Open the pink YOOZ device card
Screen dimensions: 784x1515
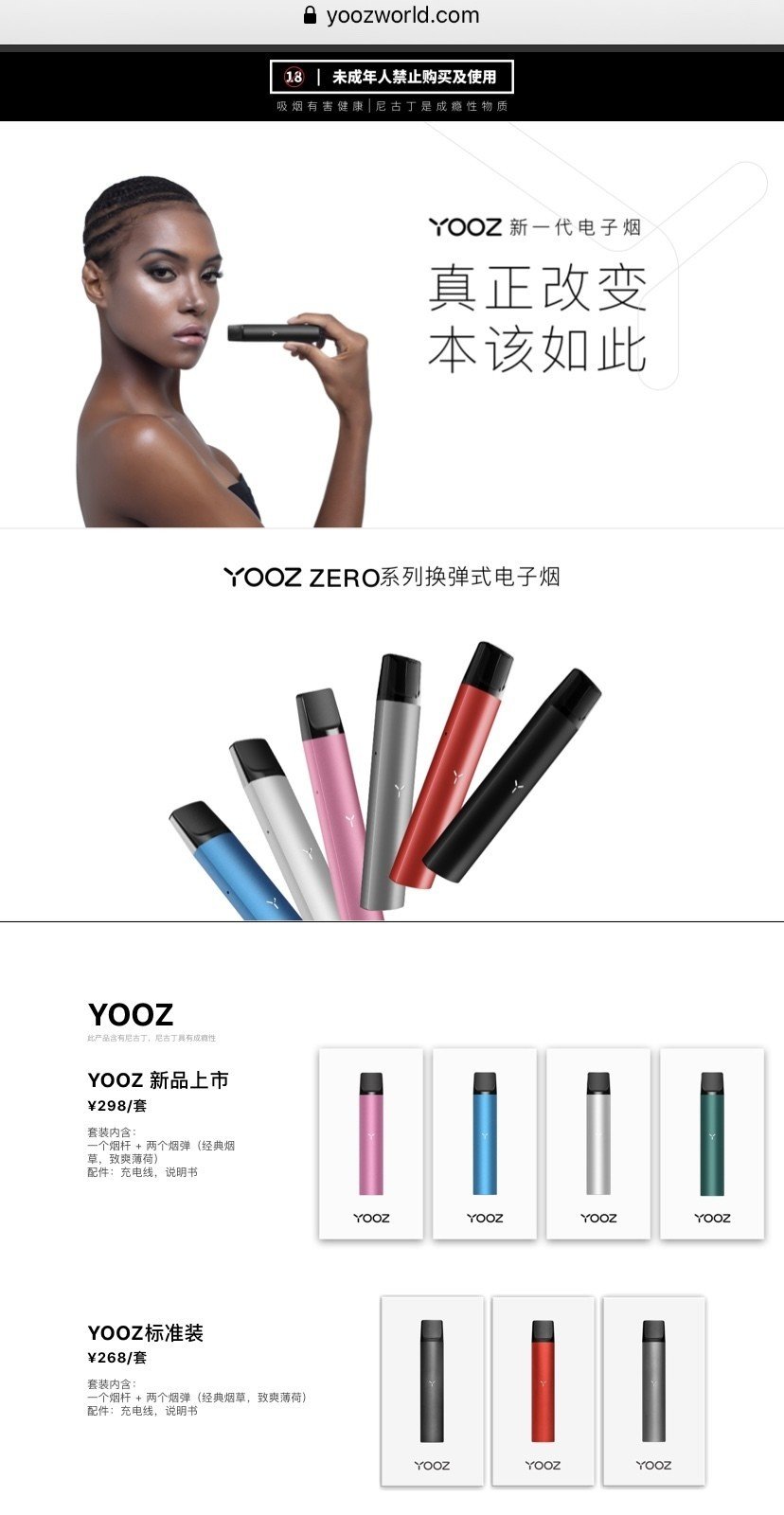point(371,1143)
